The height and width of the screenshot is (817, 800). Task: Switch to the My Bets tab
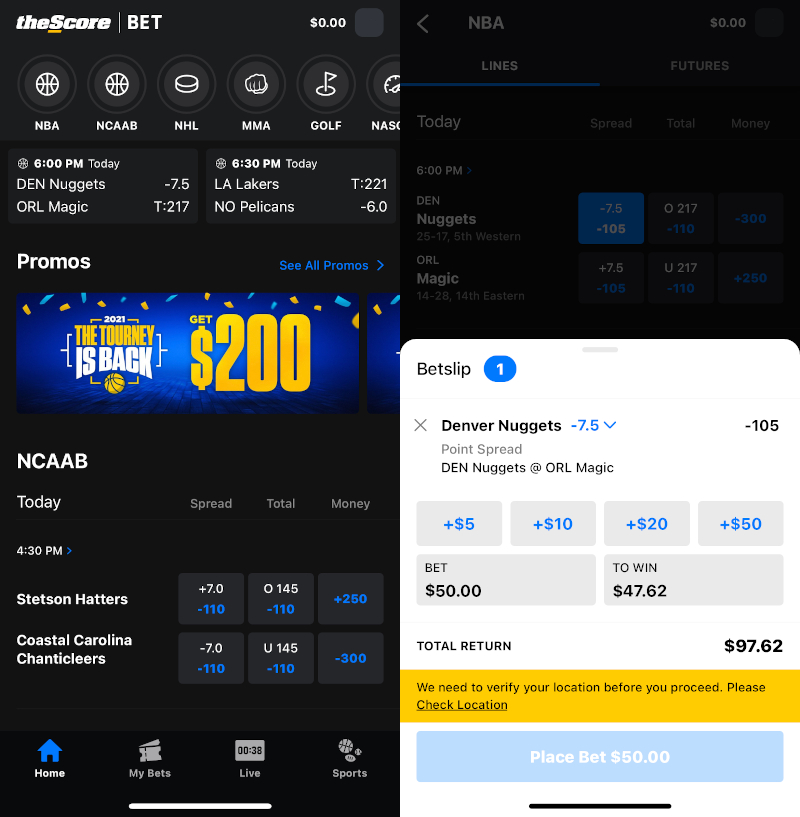click(150, 758)
